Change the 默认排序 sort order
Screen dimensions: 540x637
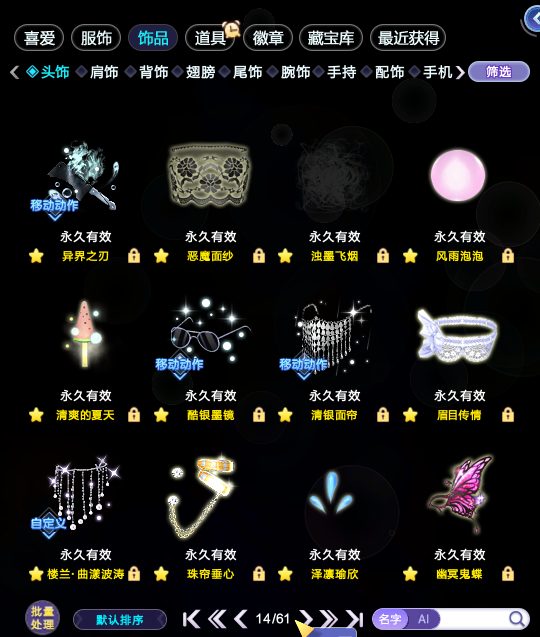click(120, 620)
